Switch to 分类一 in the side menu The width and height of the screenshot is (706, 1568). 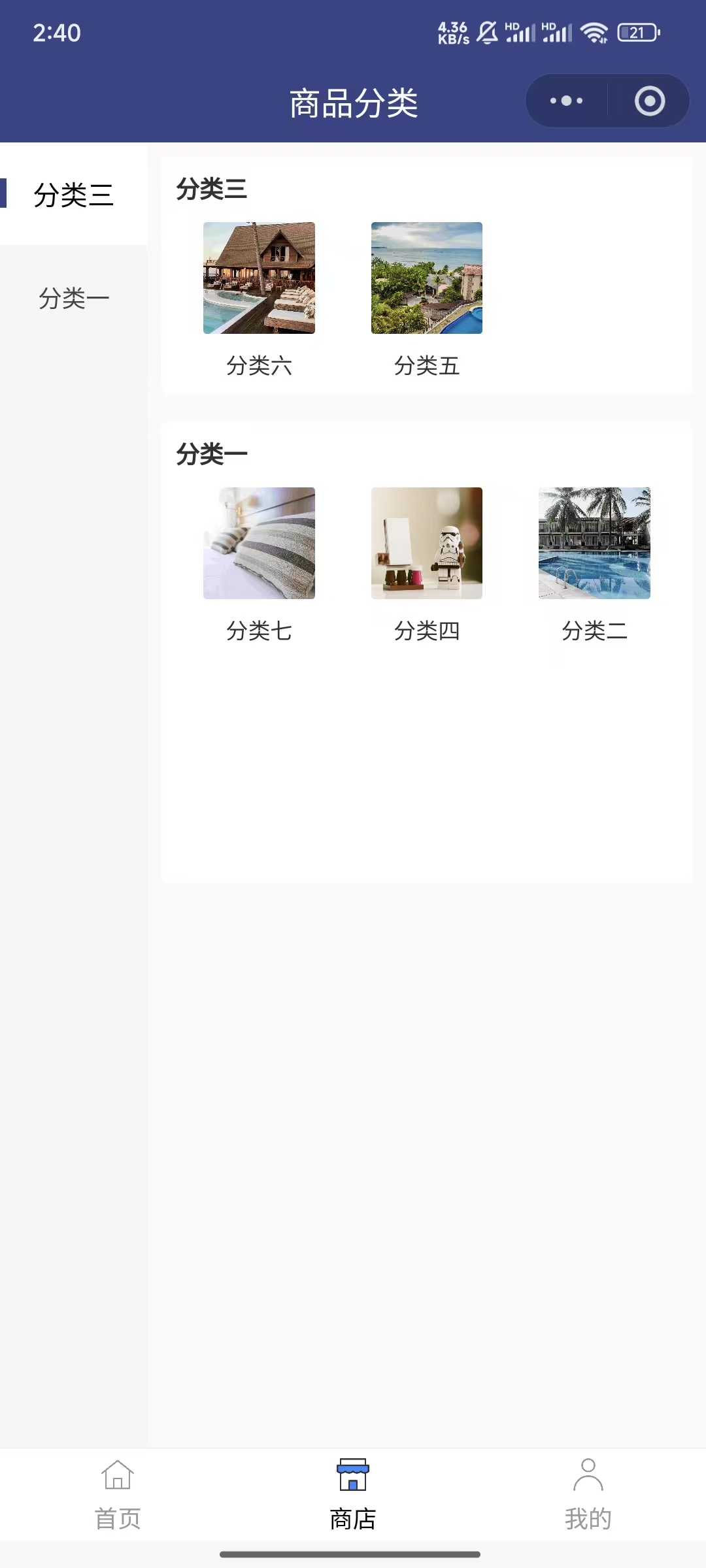(x=74, y=299)
